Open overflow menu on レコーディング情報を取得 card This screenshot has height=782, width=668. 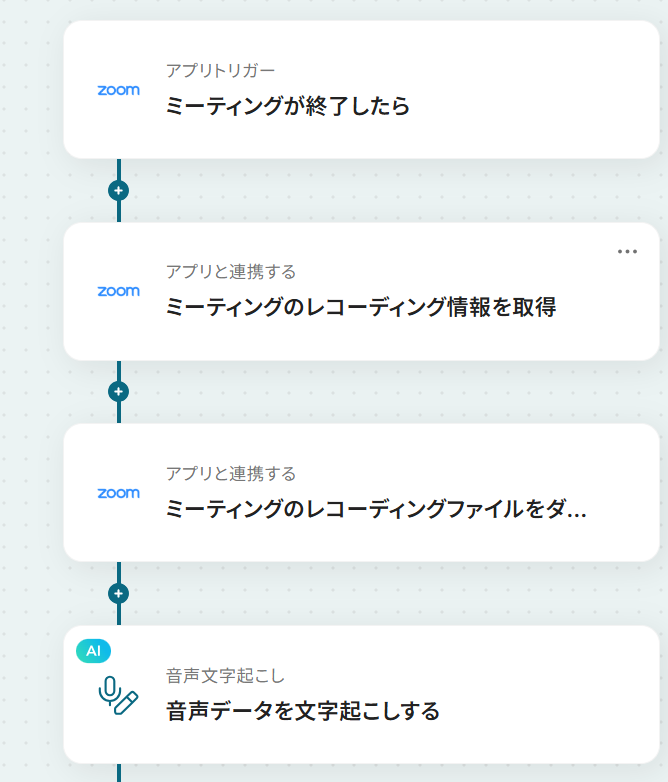click(627, 252)
